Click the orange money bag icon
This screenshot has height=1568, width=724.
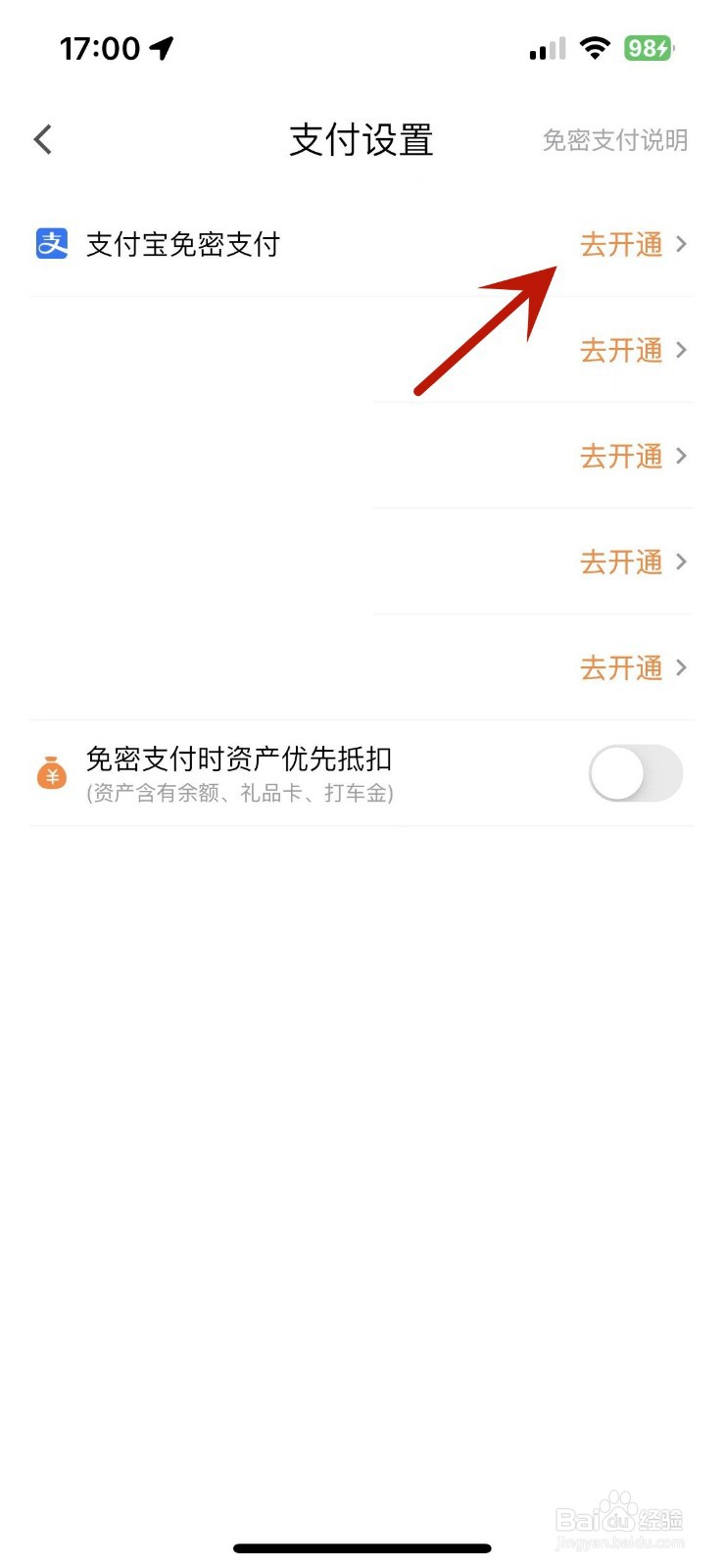tap(52, 773)
